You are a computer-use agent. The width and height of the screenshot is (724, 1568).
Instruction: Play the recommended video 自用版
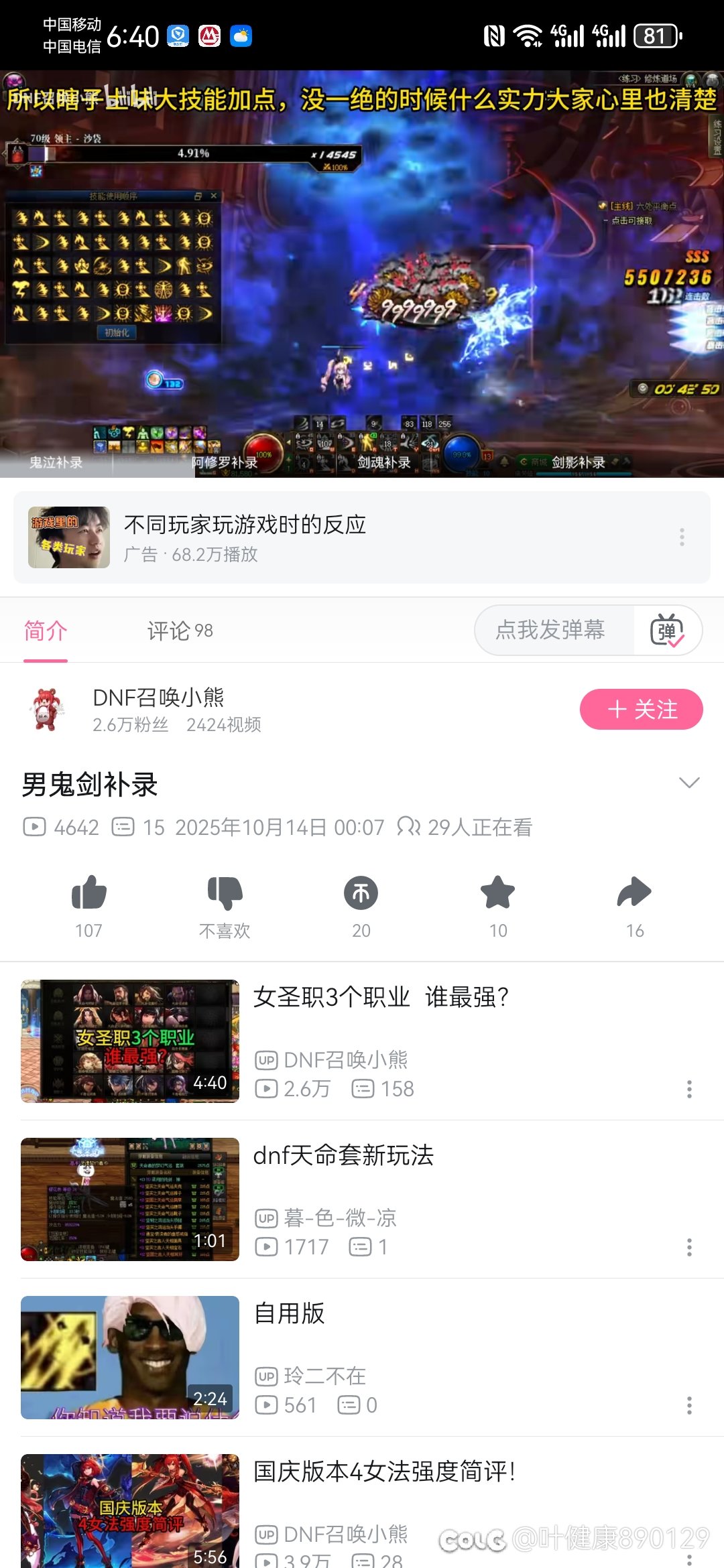click(130, 1358)
